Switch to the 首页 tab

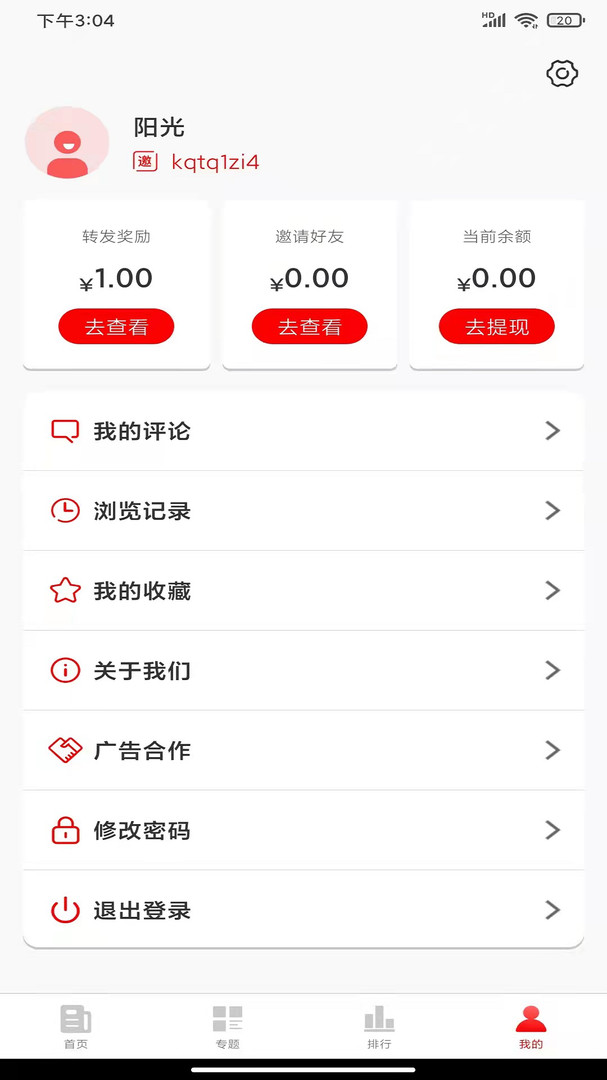click(x=76, y=1026)
